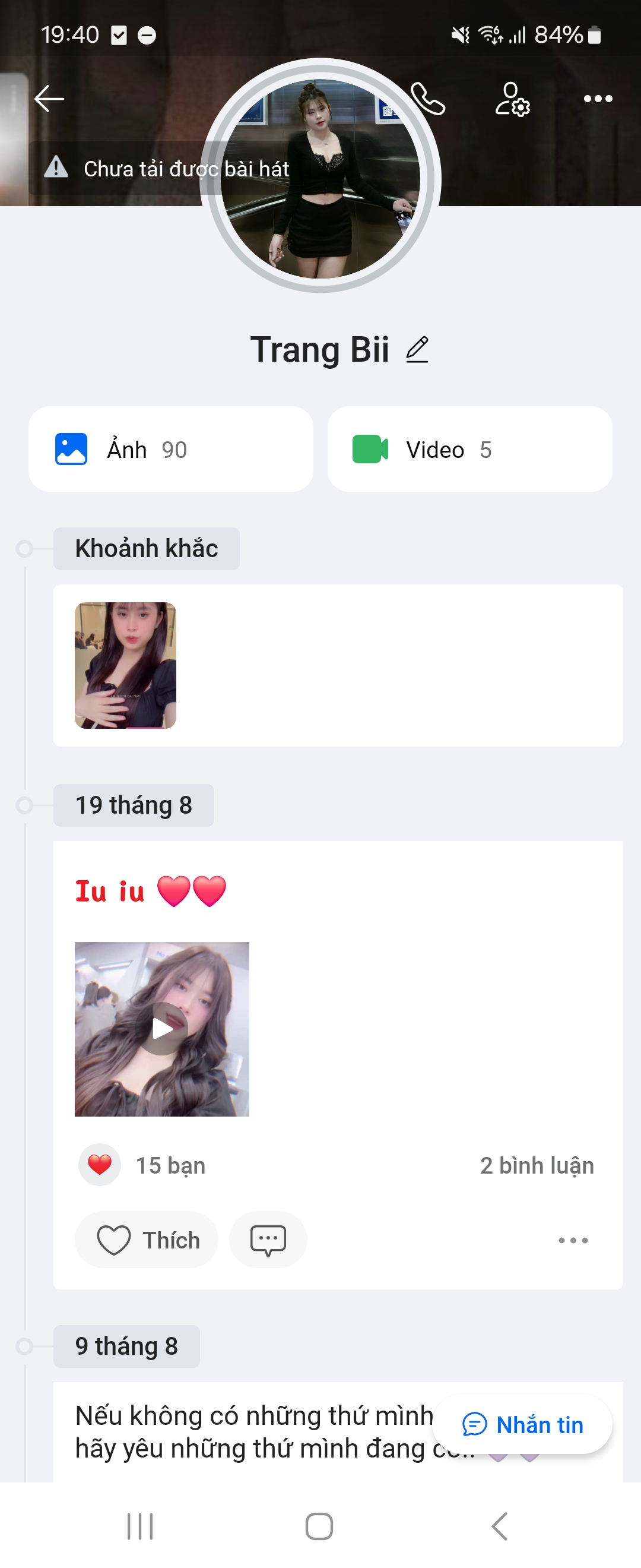
Task: Send a message via Nhắn tin
Action: tap(523, 1425)
